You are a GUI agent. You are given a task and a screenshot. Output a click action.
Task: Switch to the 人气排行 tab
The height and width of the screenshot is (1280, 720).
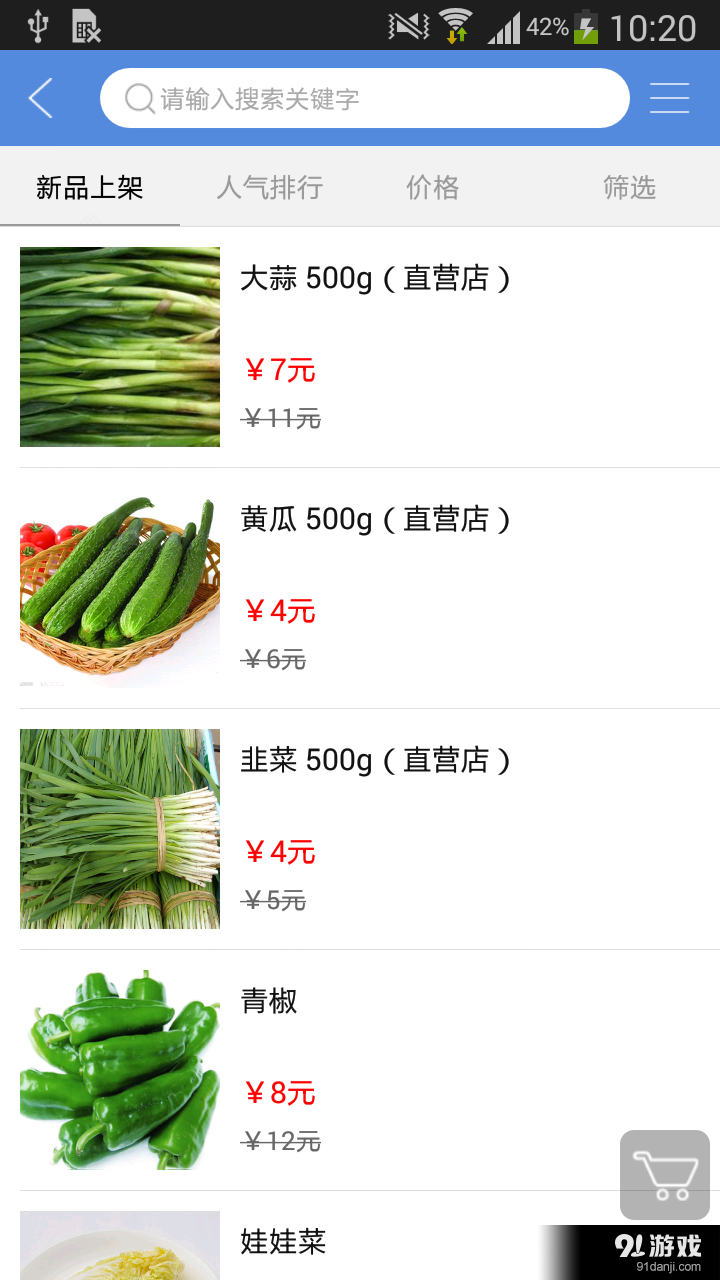[268, 187]
